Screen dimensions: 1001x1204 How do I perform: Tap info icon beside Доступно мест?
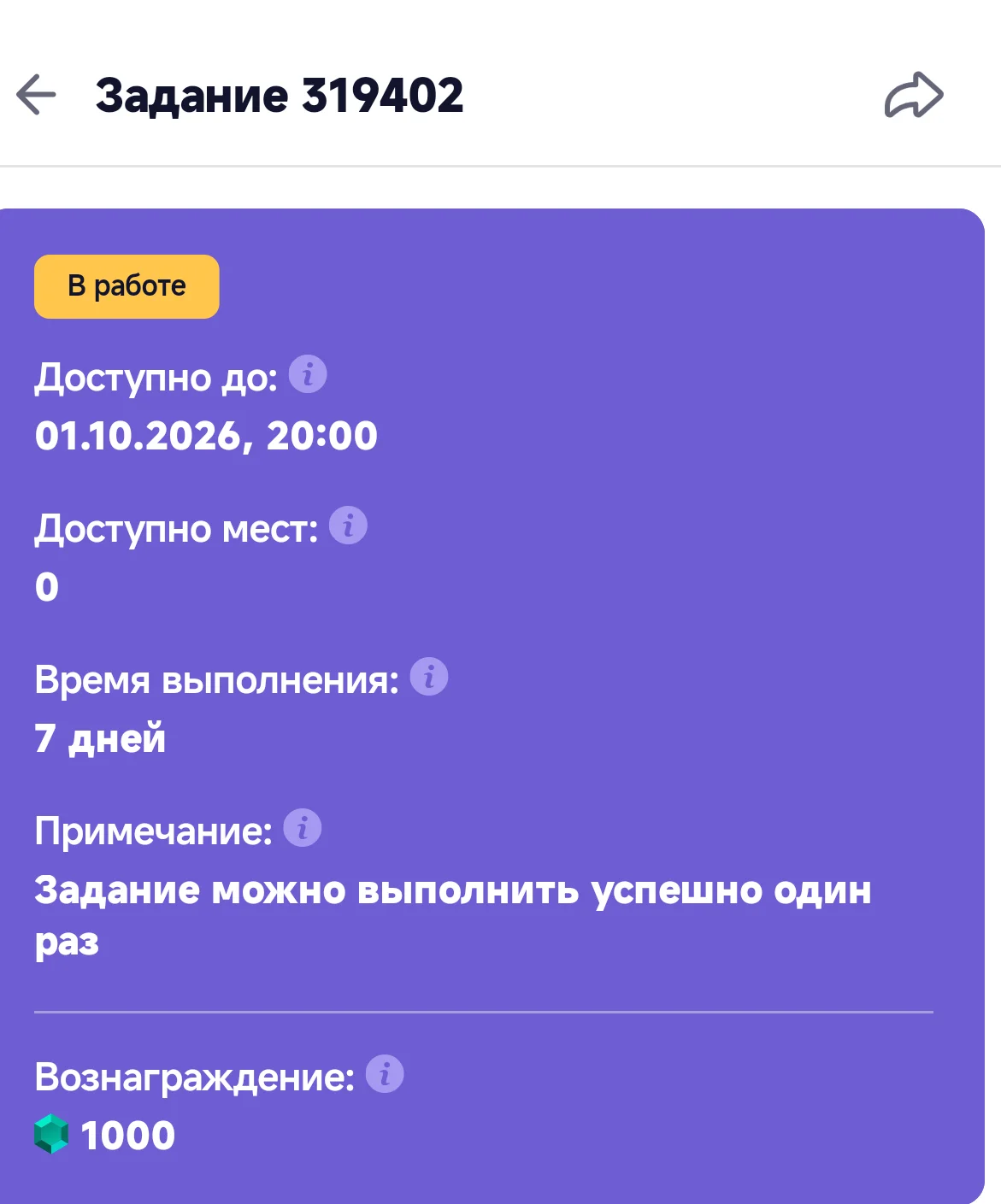[348, 526]
